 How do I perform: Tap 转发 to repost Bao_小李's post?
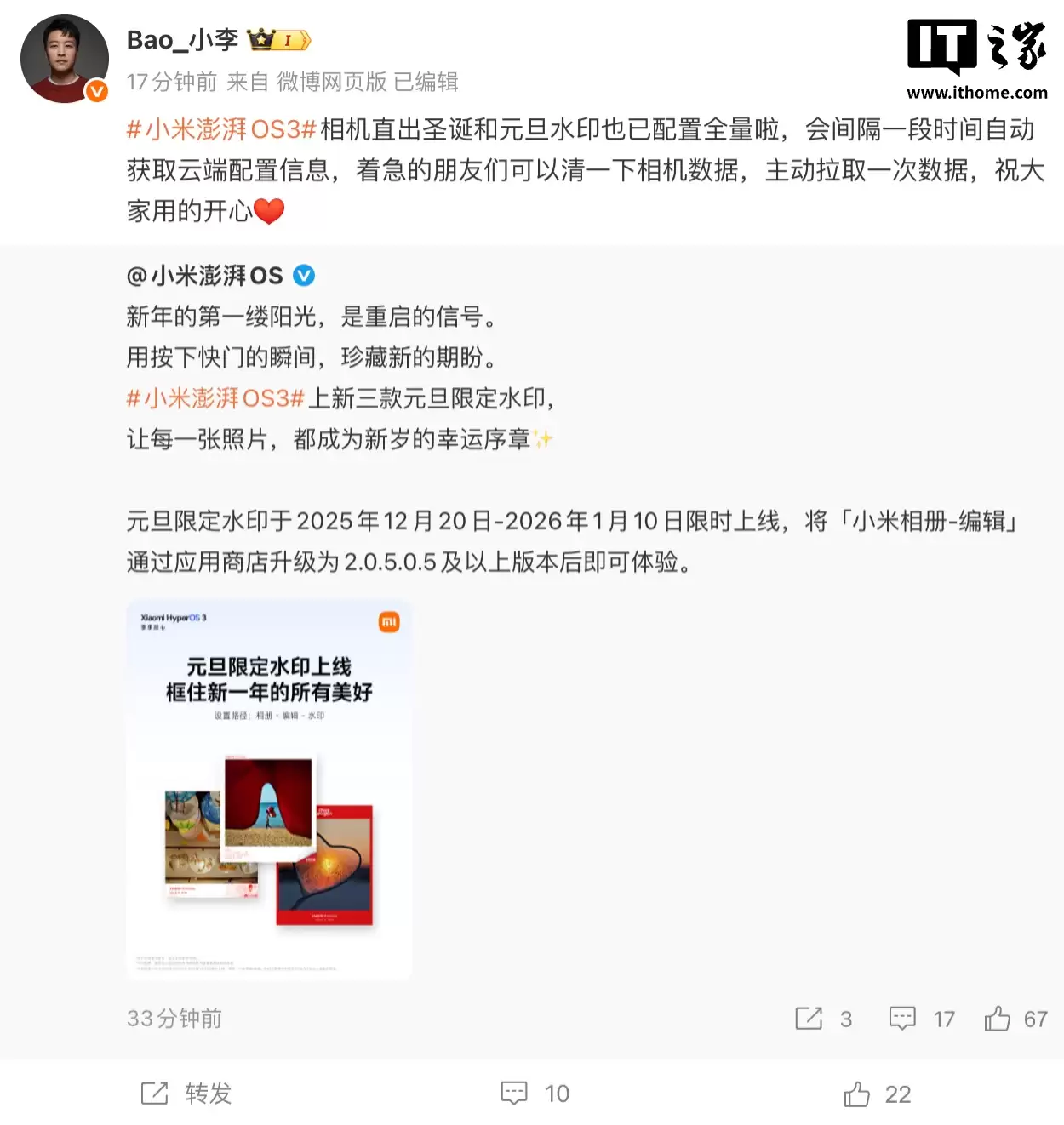pos(186,1094)
